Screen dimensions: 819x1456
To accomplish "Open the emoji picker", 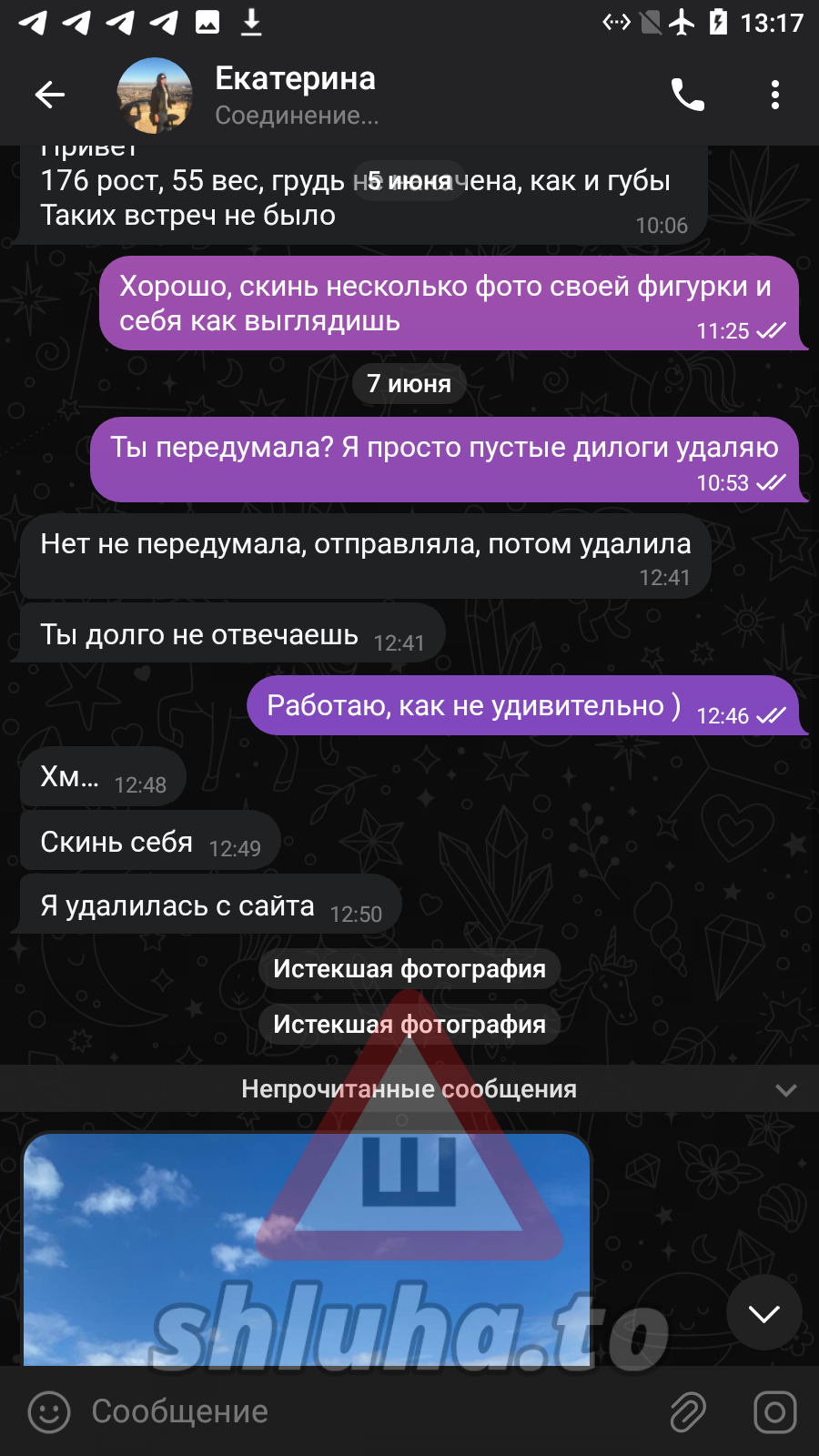I will coord(49,1412).
